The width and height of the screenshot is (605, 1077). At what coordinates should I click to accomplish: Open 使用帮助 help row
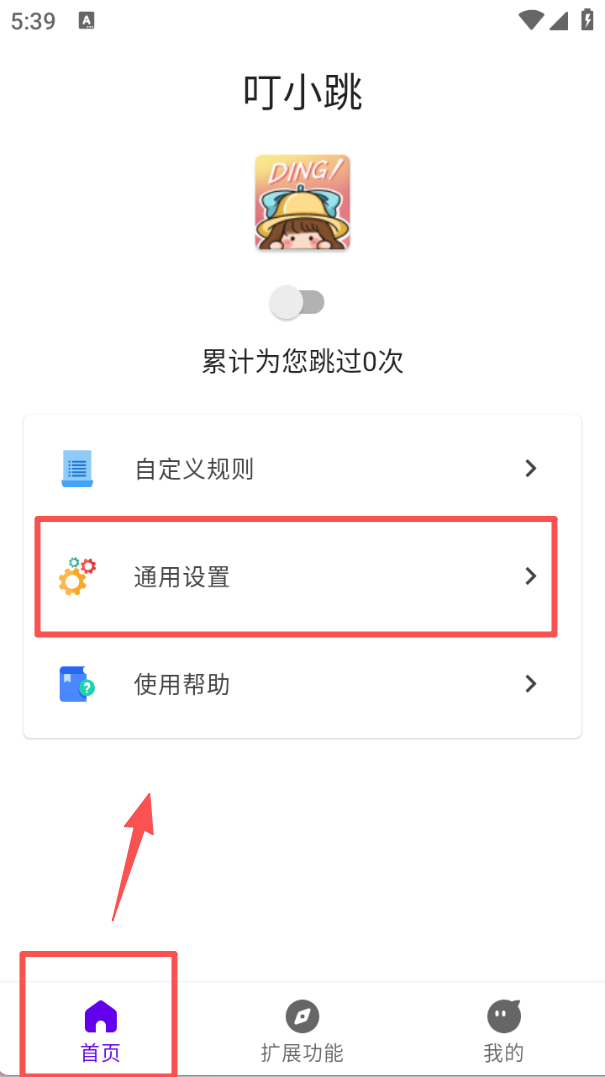[x=302, y=685]
